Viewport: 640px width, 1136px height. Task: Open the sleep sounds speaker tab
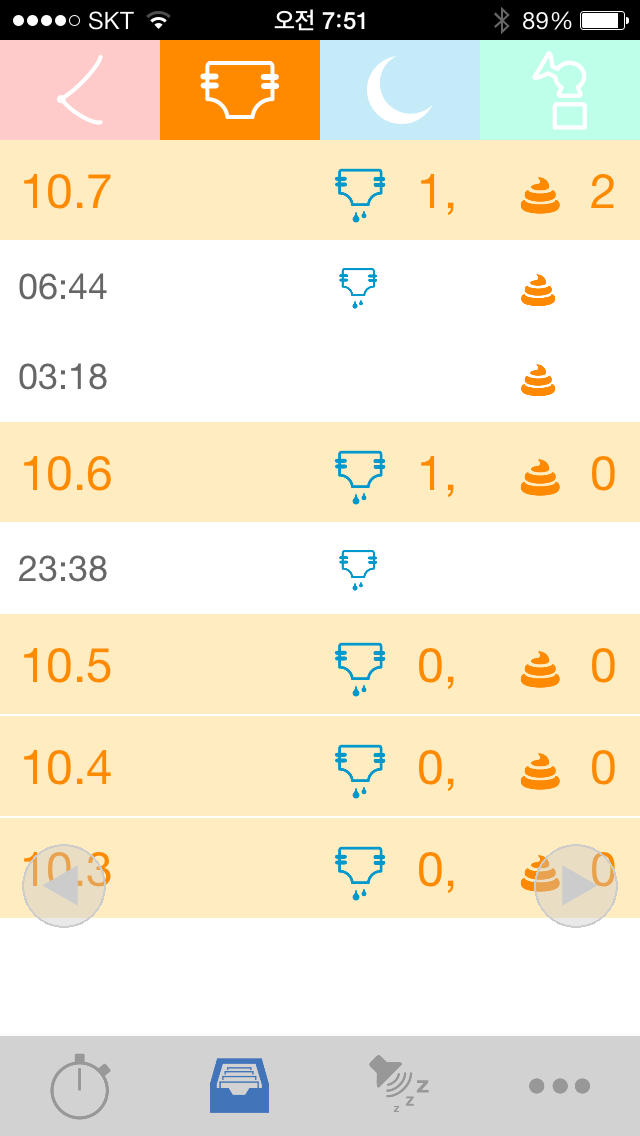(x=399, y=1084)
